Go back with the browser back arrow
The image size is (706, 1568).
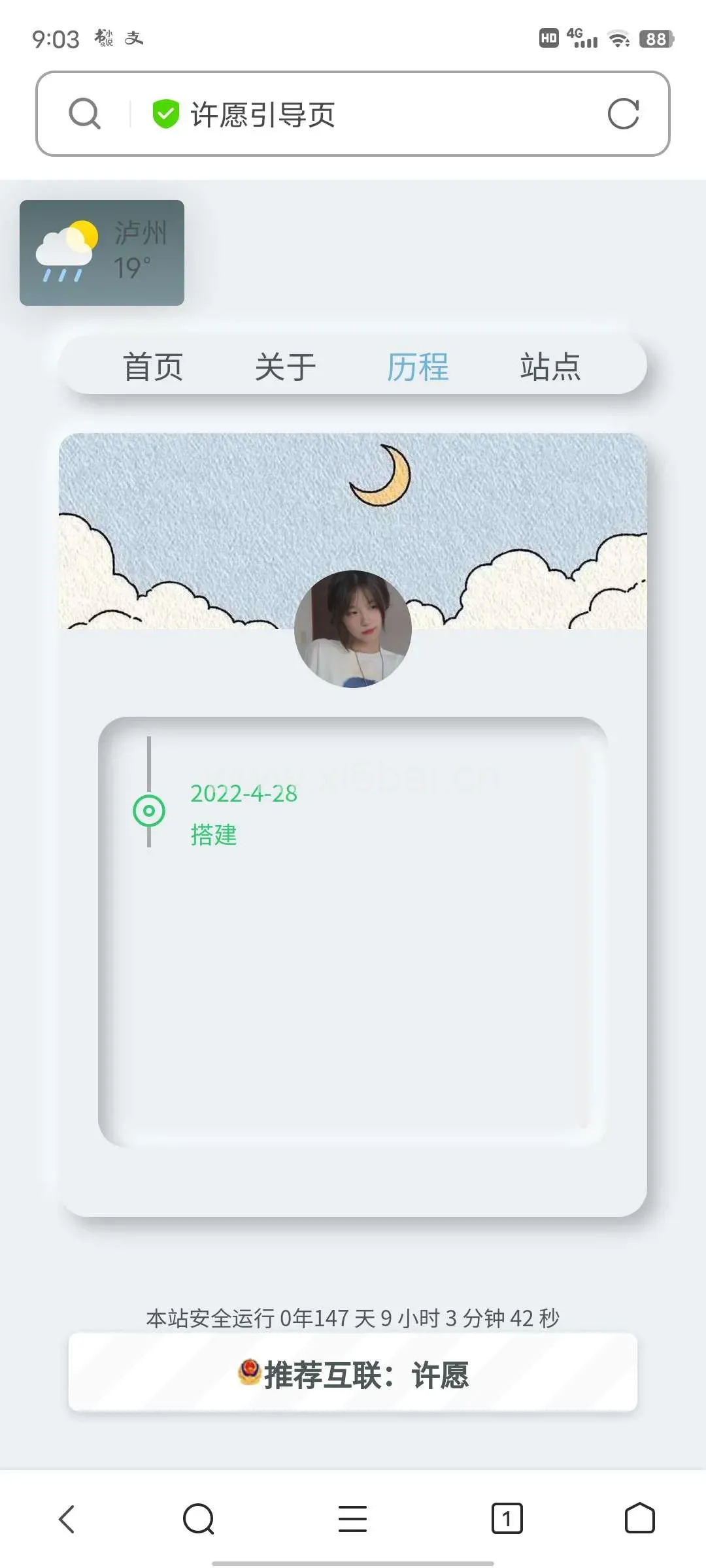click(67, 1518)
